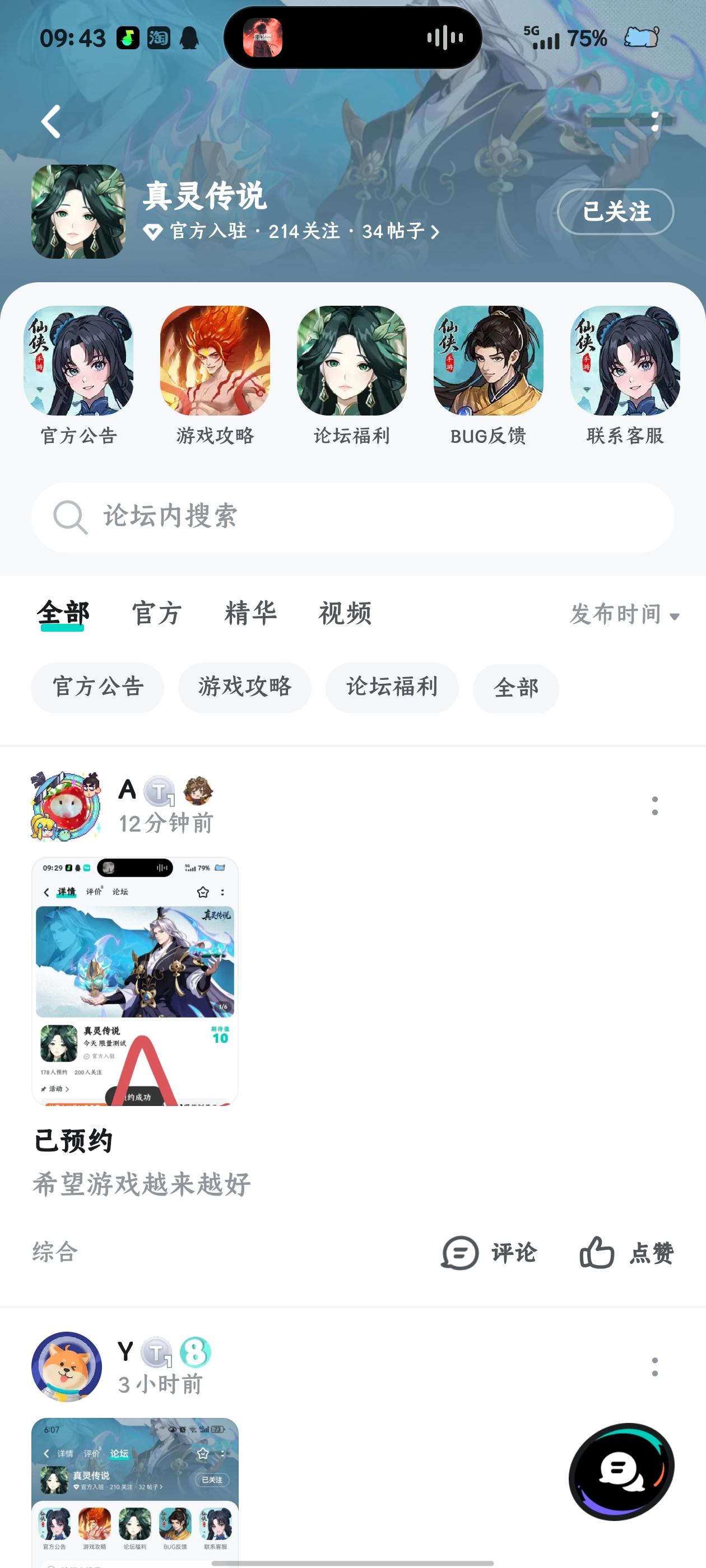Filter posts with the 论坛福利 chip
The width and height of the screenshot is (706, 1568).
pos(393,688)
